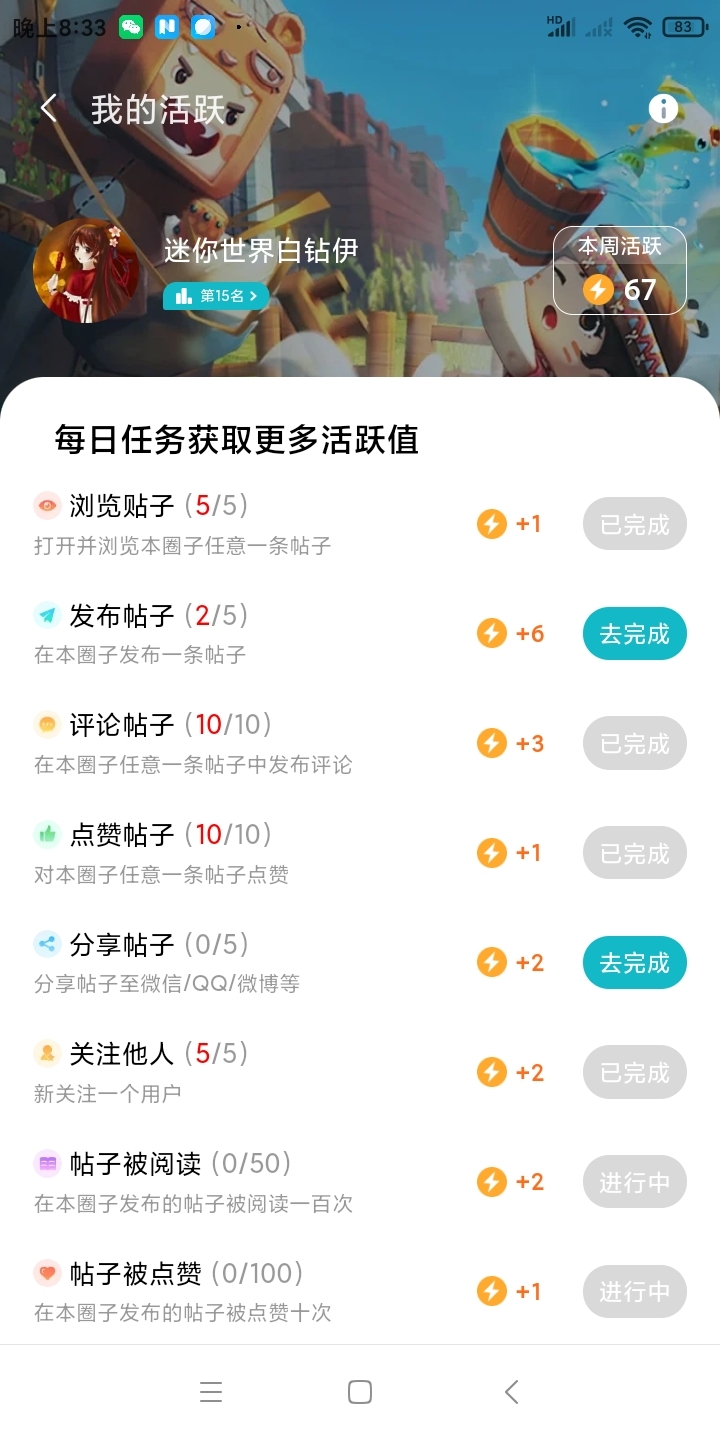Open the 第15名 ranking badge
Viewport: 720px width, 1440px height.
216,296
